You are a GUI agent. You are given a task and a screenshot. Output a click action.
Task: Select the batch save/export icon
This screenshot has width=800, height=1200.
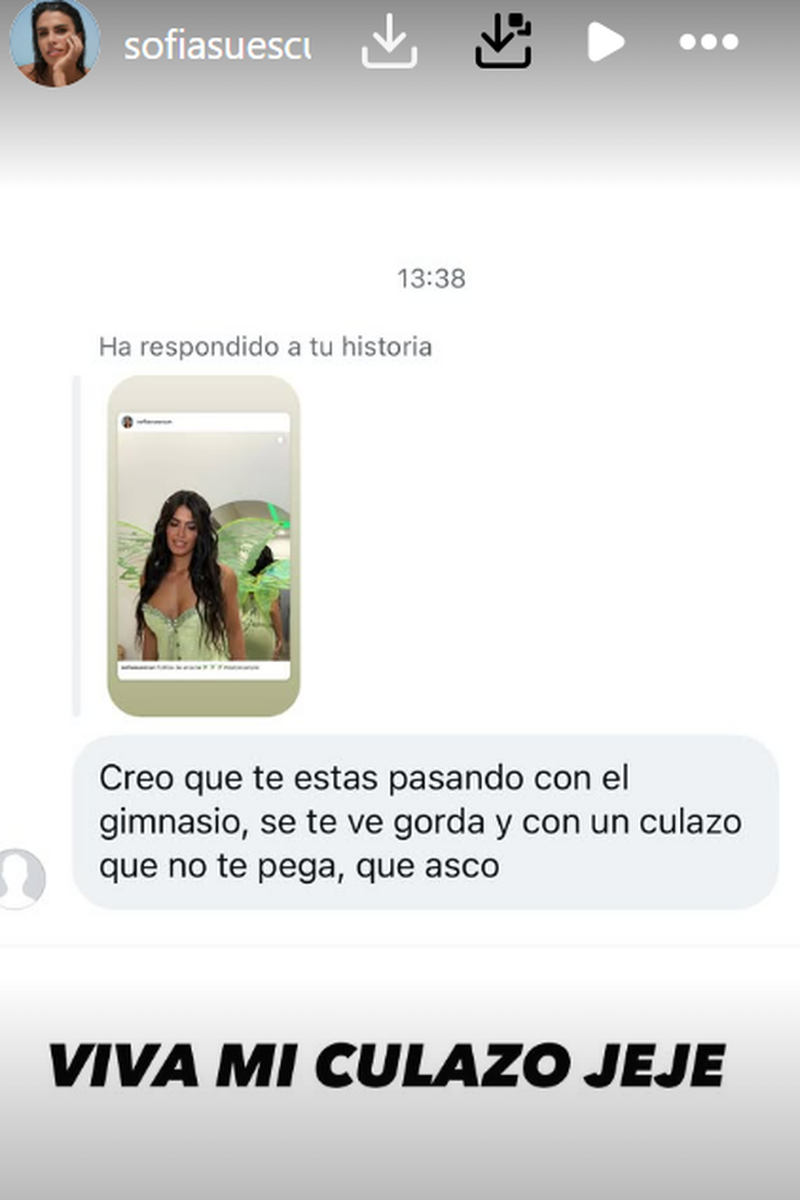pos(502,42)
